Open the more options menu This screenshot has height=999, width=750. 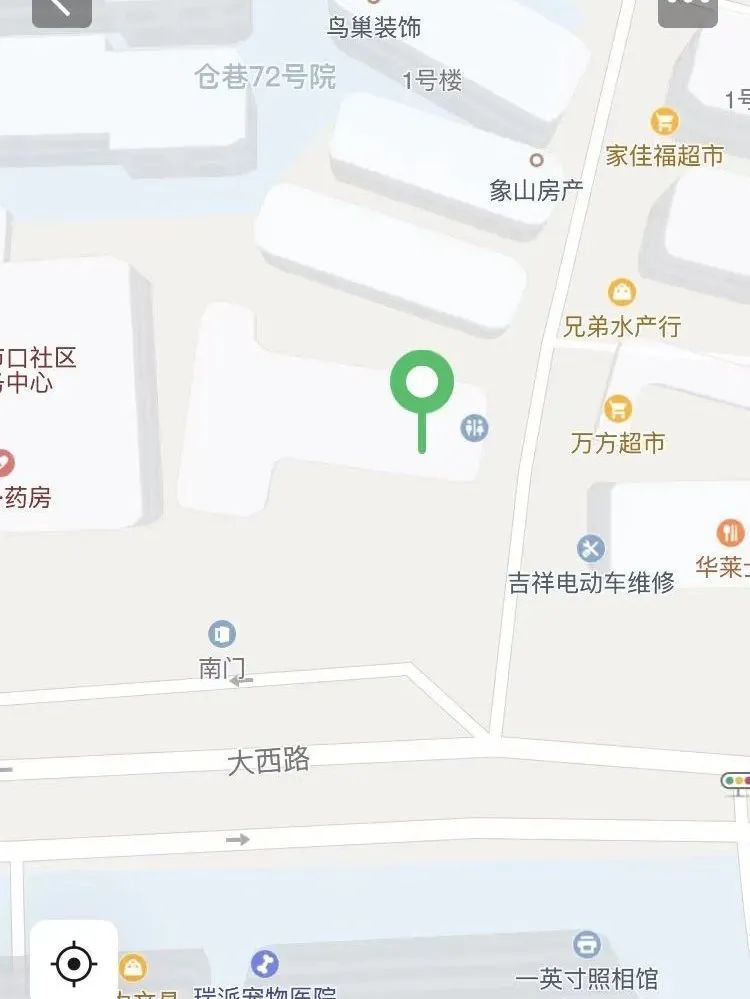tap(688, 8)
